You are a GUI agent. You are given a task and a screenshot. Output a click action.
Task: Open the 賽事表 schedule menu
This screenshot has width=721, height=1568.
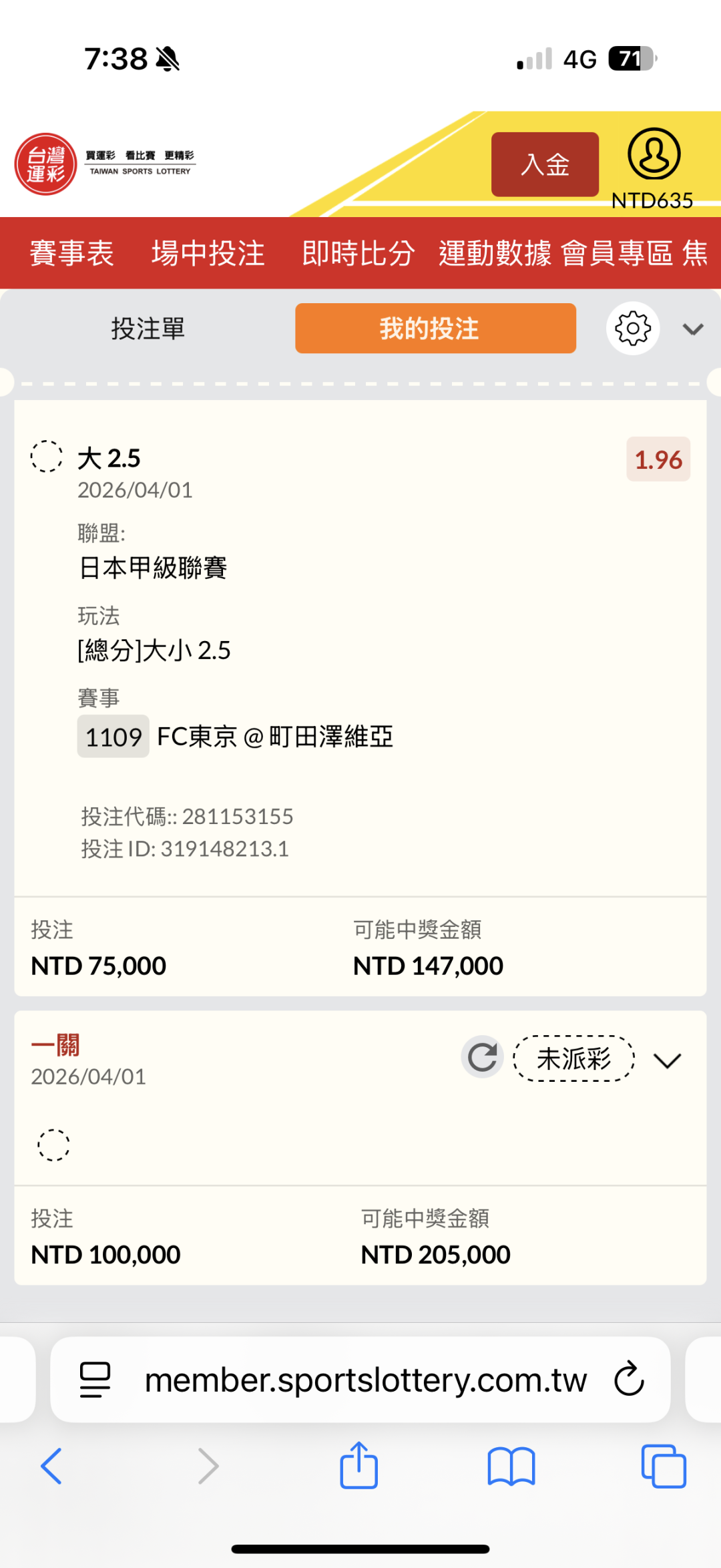point(71,253)
